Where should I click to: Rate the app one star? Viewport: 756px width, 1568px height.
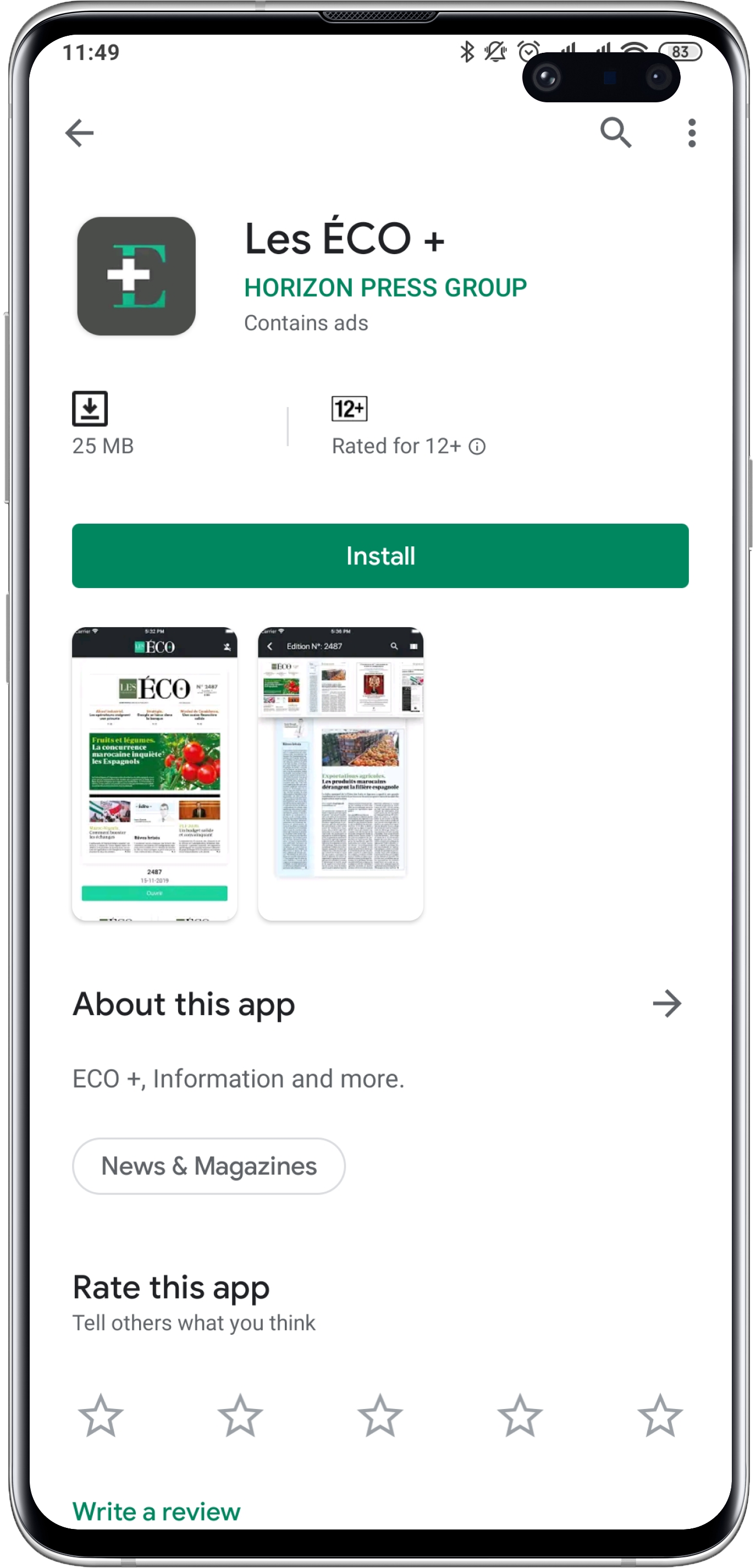[x=101, y=1415]
